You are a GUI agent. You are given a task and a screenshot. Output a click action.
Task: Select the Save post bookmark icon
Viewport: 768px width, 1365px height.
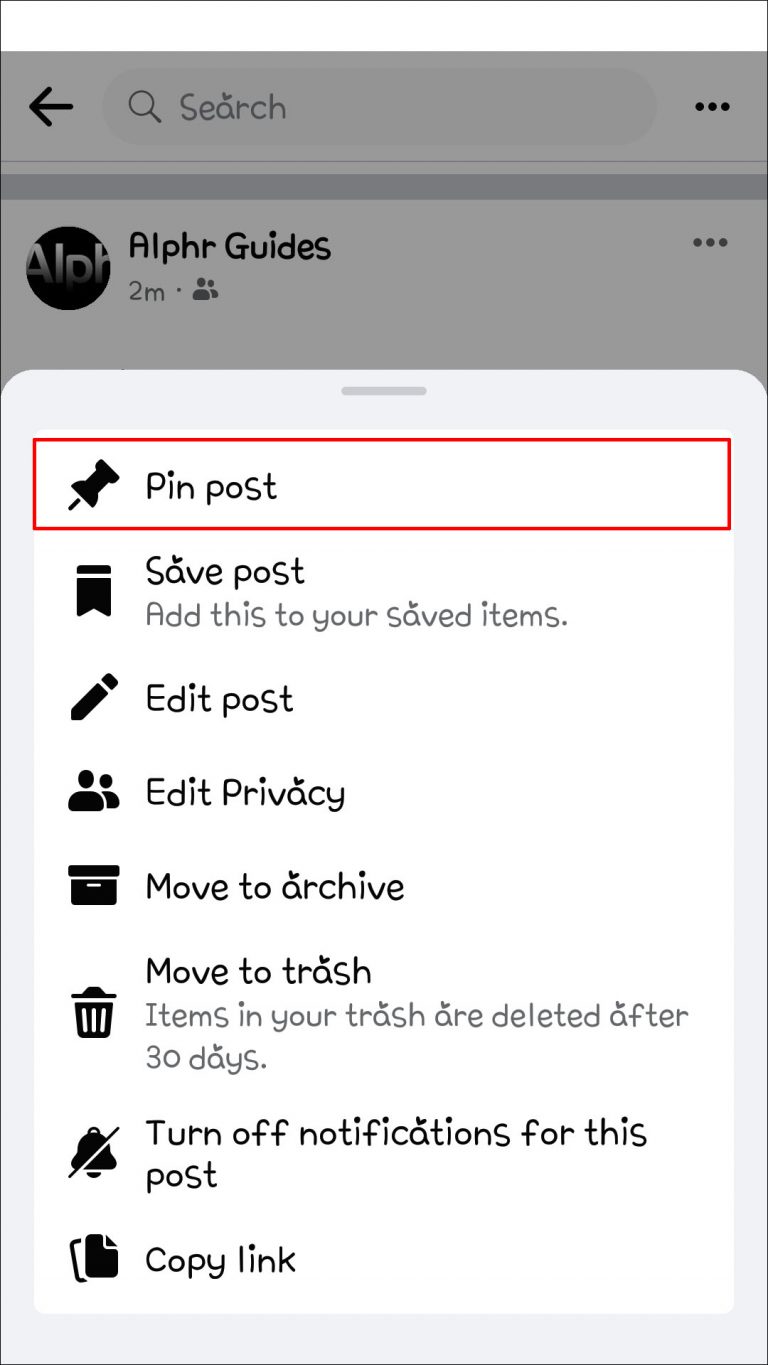(x=93, y=590)
